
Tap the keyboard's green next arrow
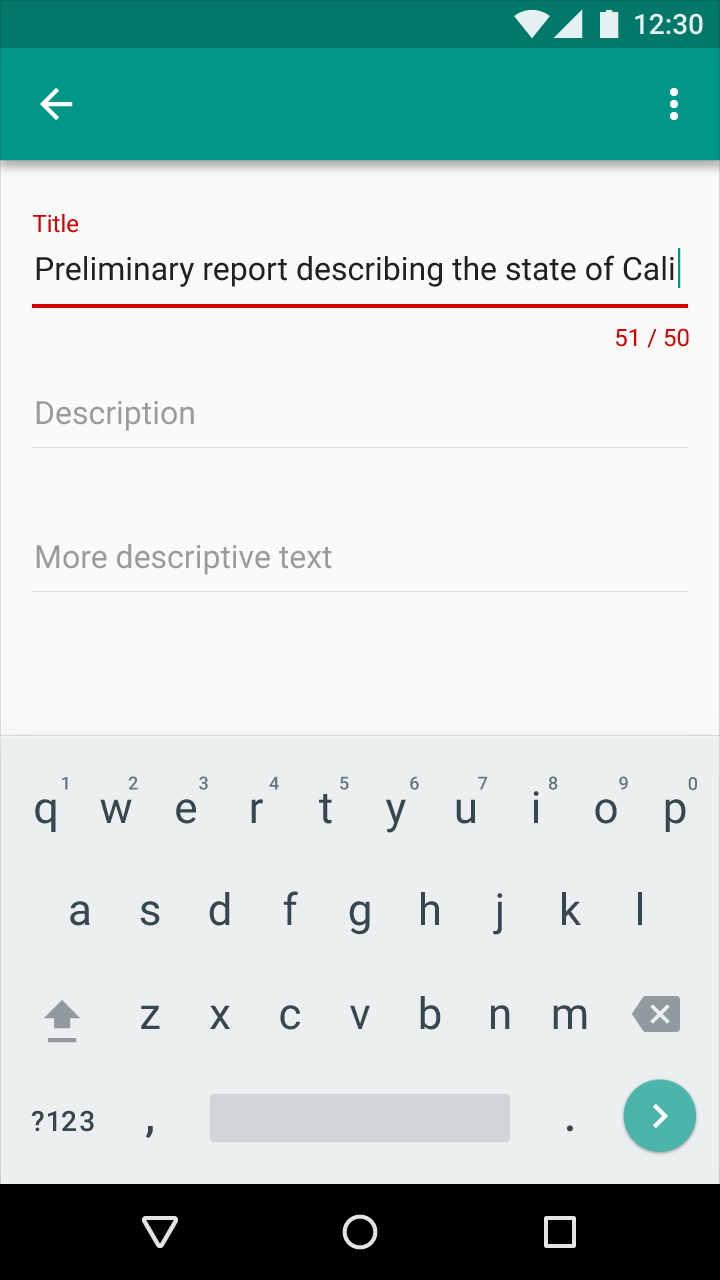660,1116
